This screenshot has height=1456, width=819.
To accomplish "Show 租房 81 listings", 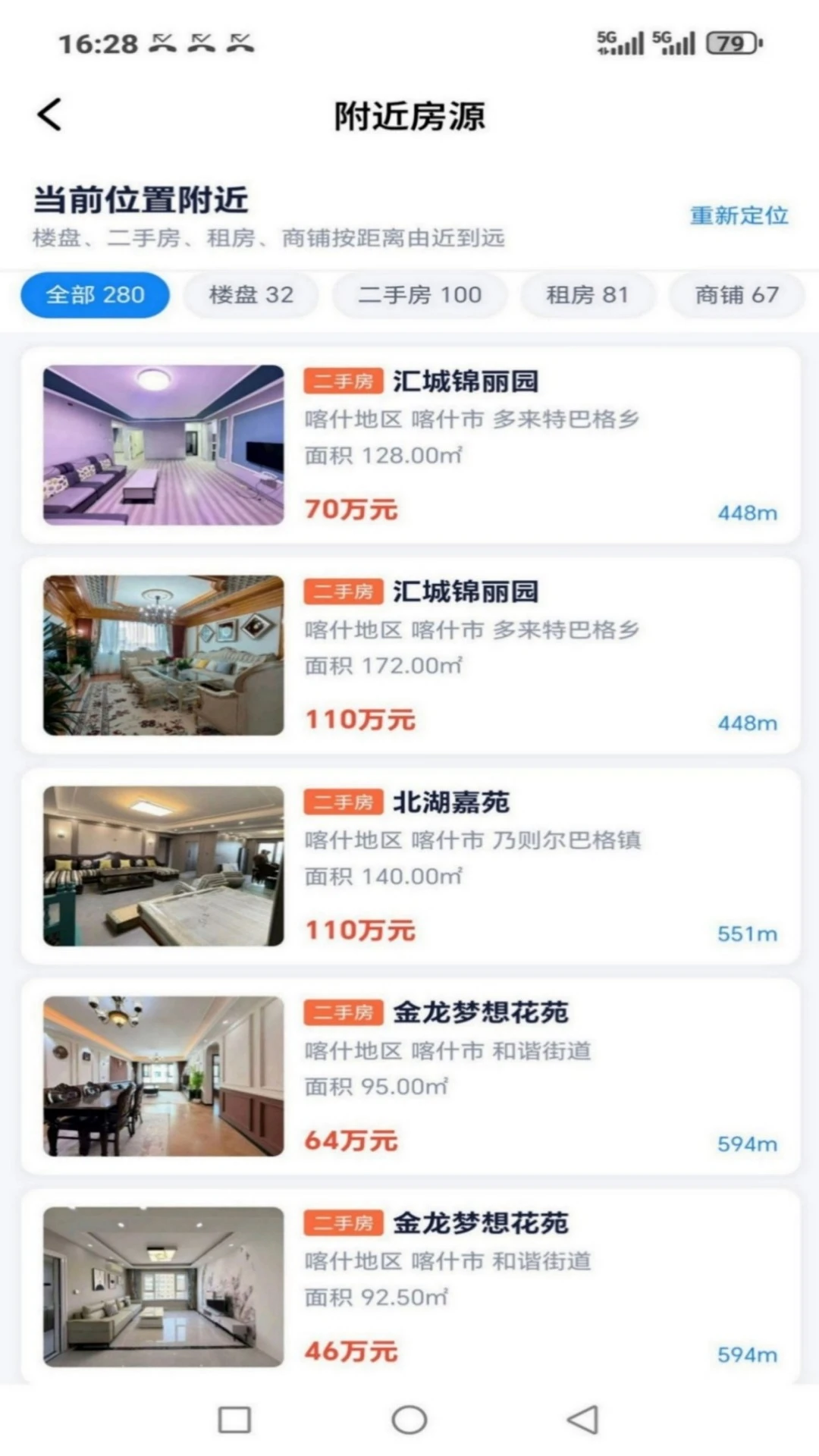I will tap(587, 295).
